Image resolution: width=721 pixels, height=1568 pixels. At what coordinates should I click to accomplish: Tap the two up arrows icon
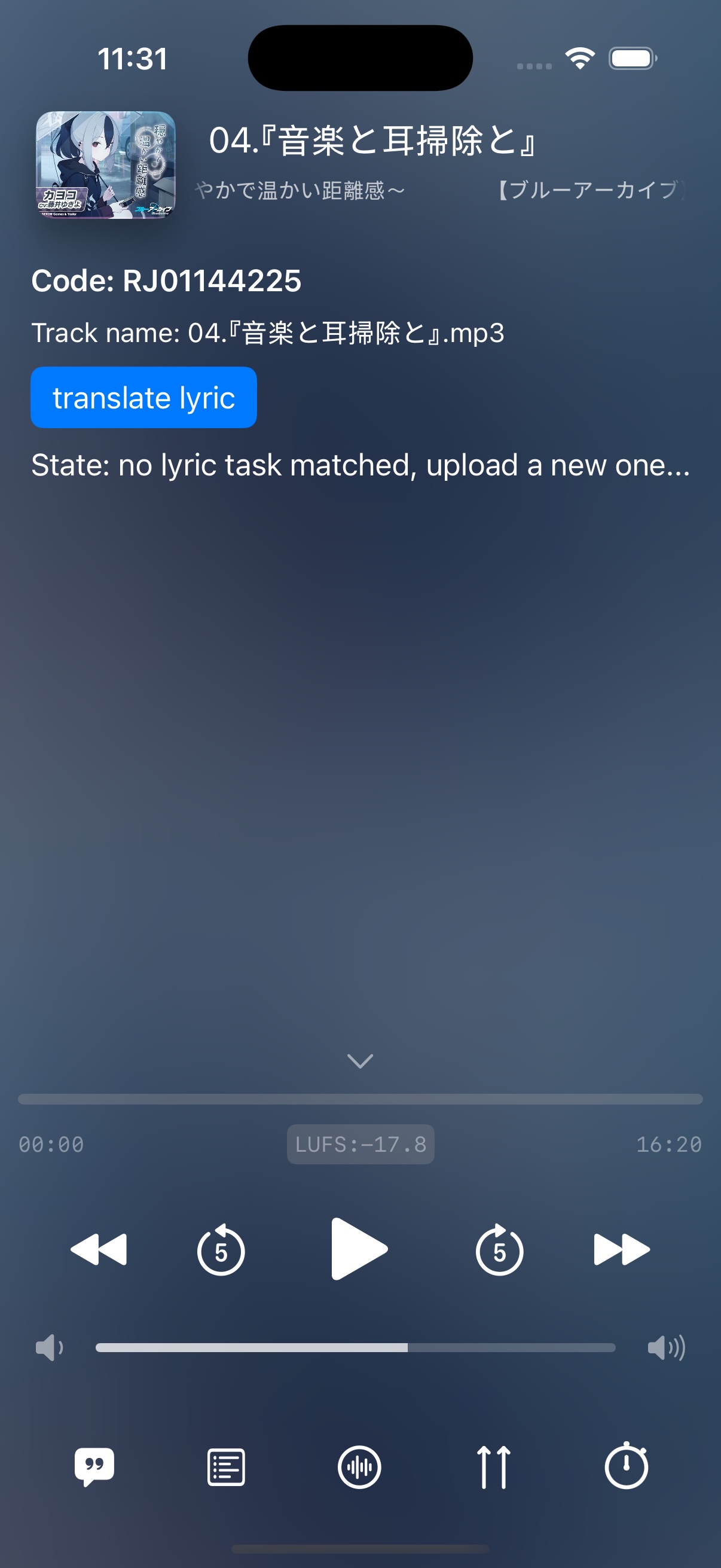click(x=493, y=1467)
